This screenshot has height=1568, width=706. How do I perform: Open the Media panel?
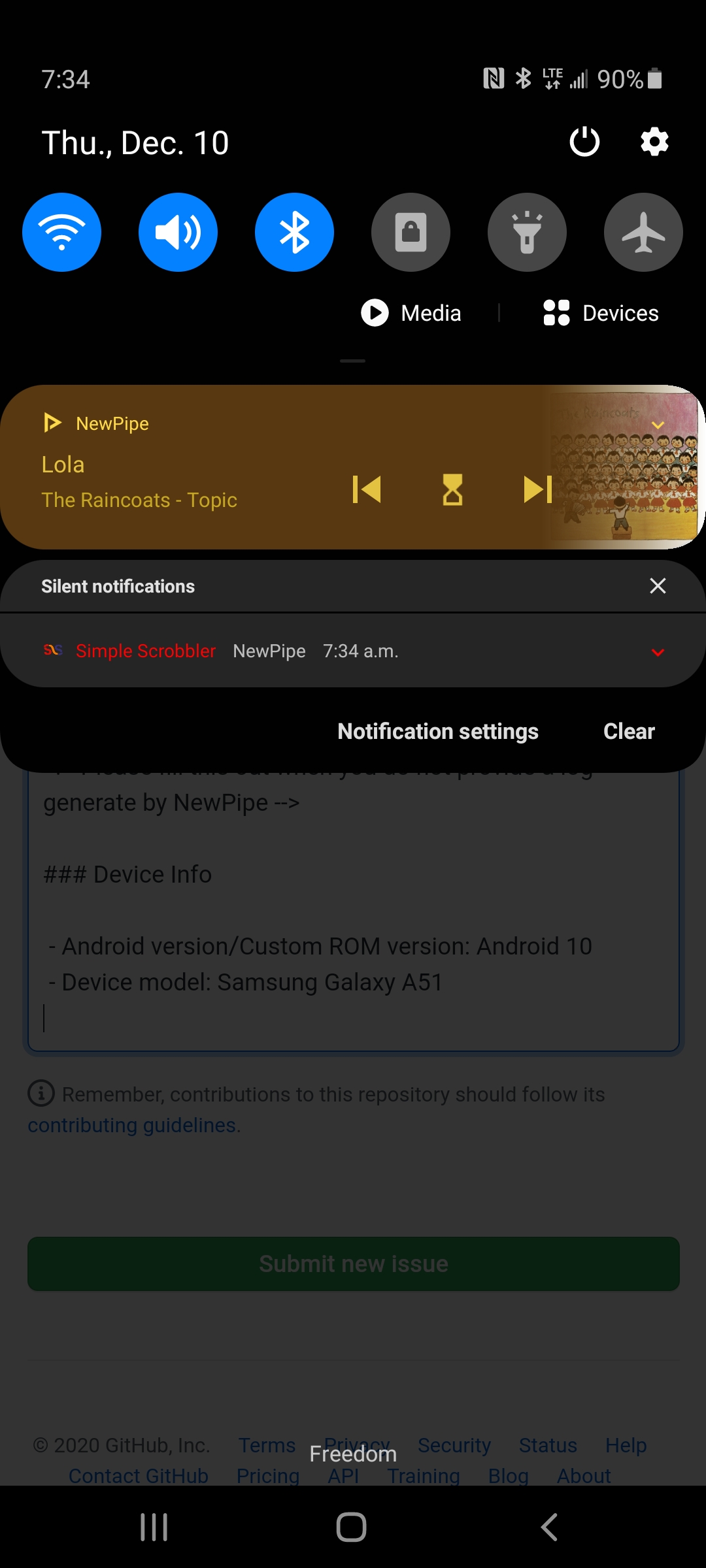(412, 313)
